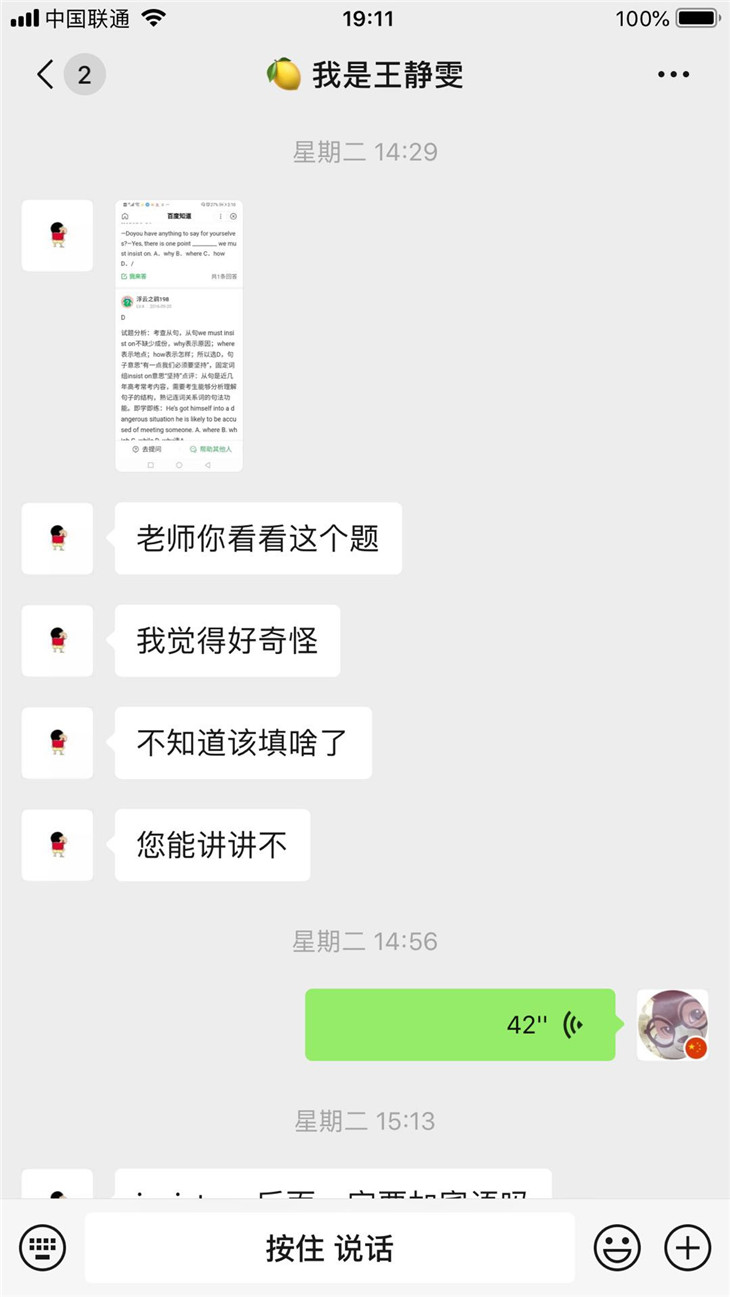
Task: Open the plus attachment menu
Action: click(687, 1247)
